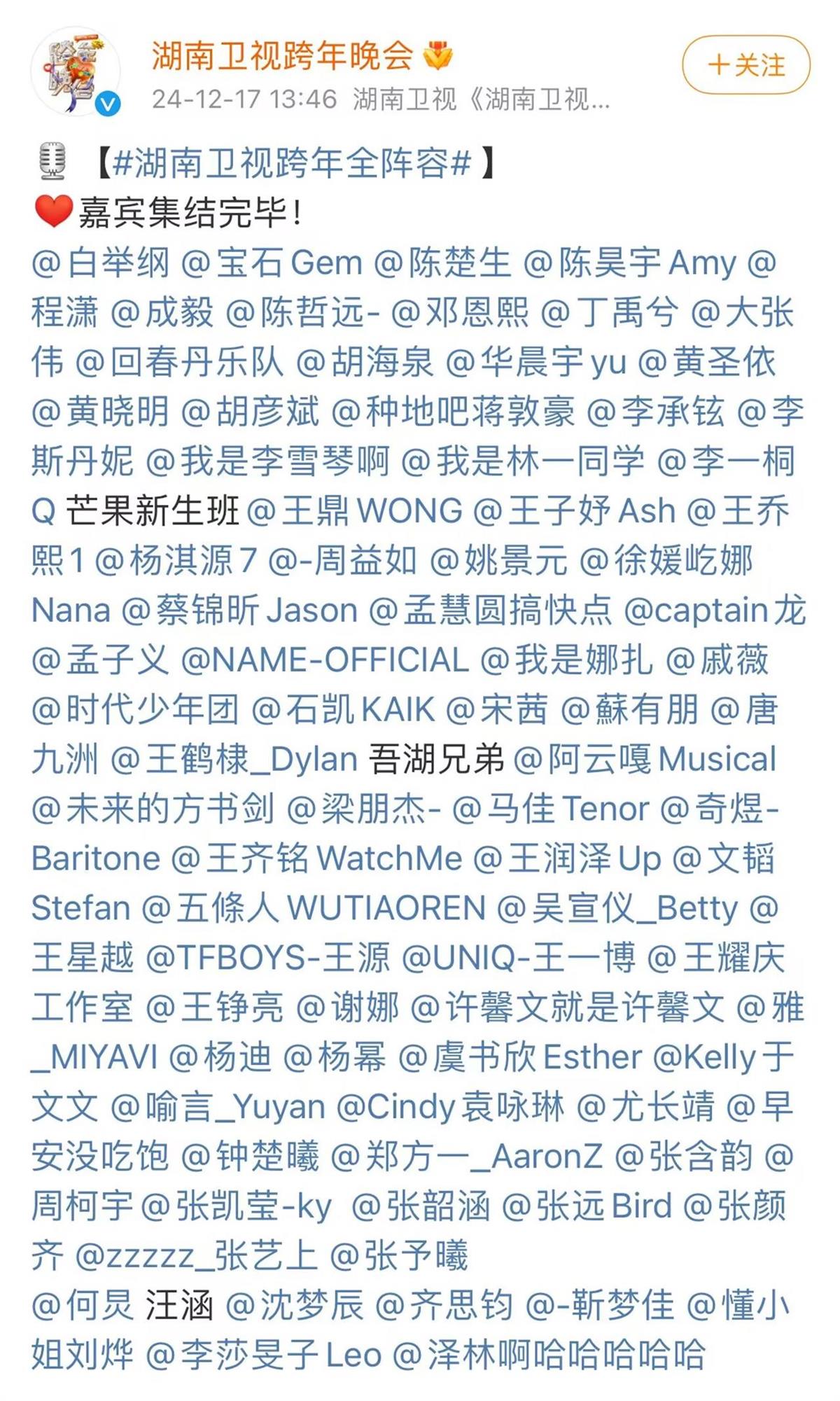Open the @白举纲 mention

(x=100, y=263)
